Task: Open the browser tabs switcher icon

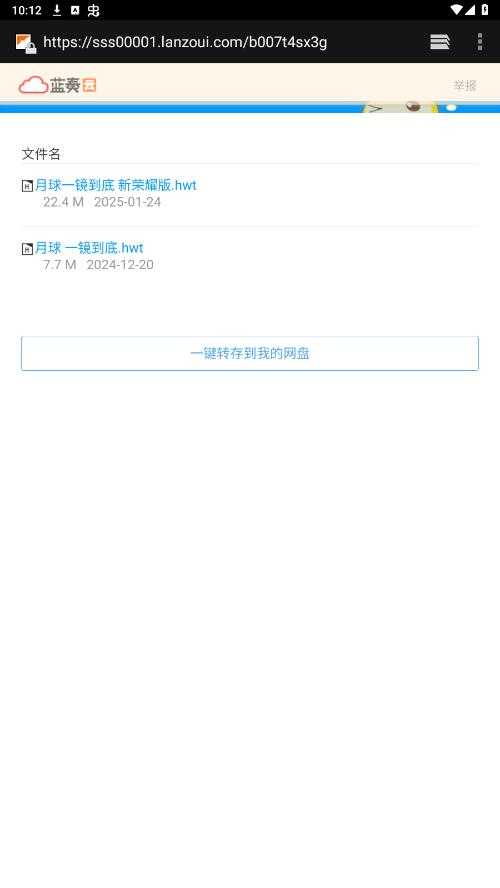Action: [x=439, y=42]
